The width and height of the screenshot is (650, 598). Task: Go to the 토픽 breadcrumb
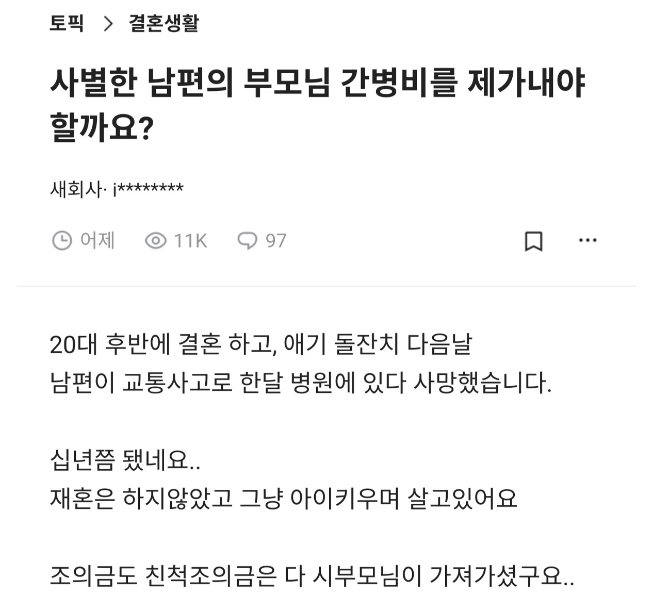[67, 23]
